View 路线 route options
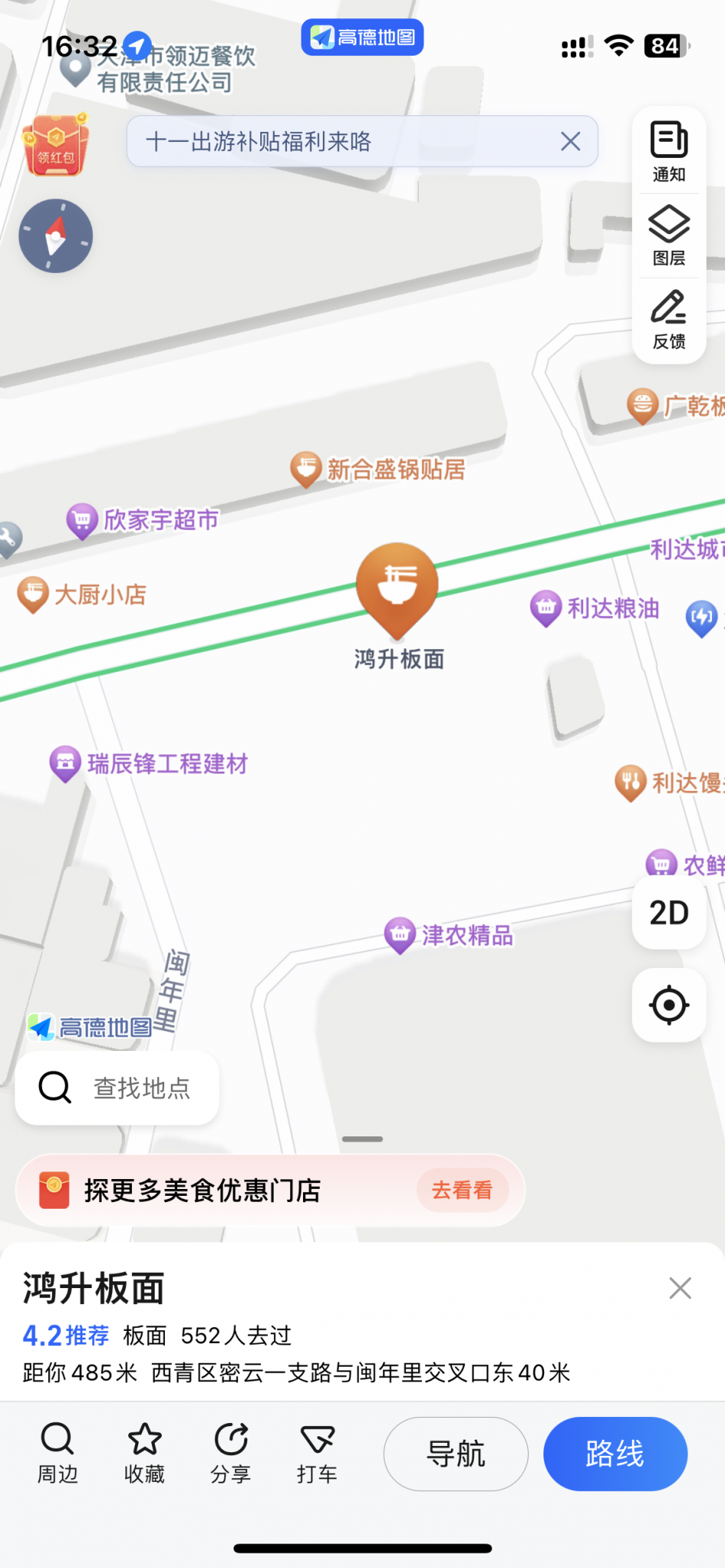 point(615,1454)
